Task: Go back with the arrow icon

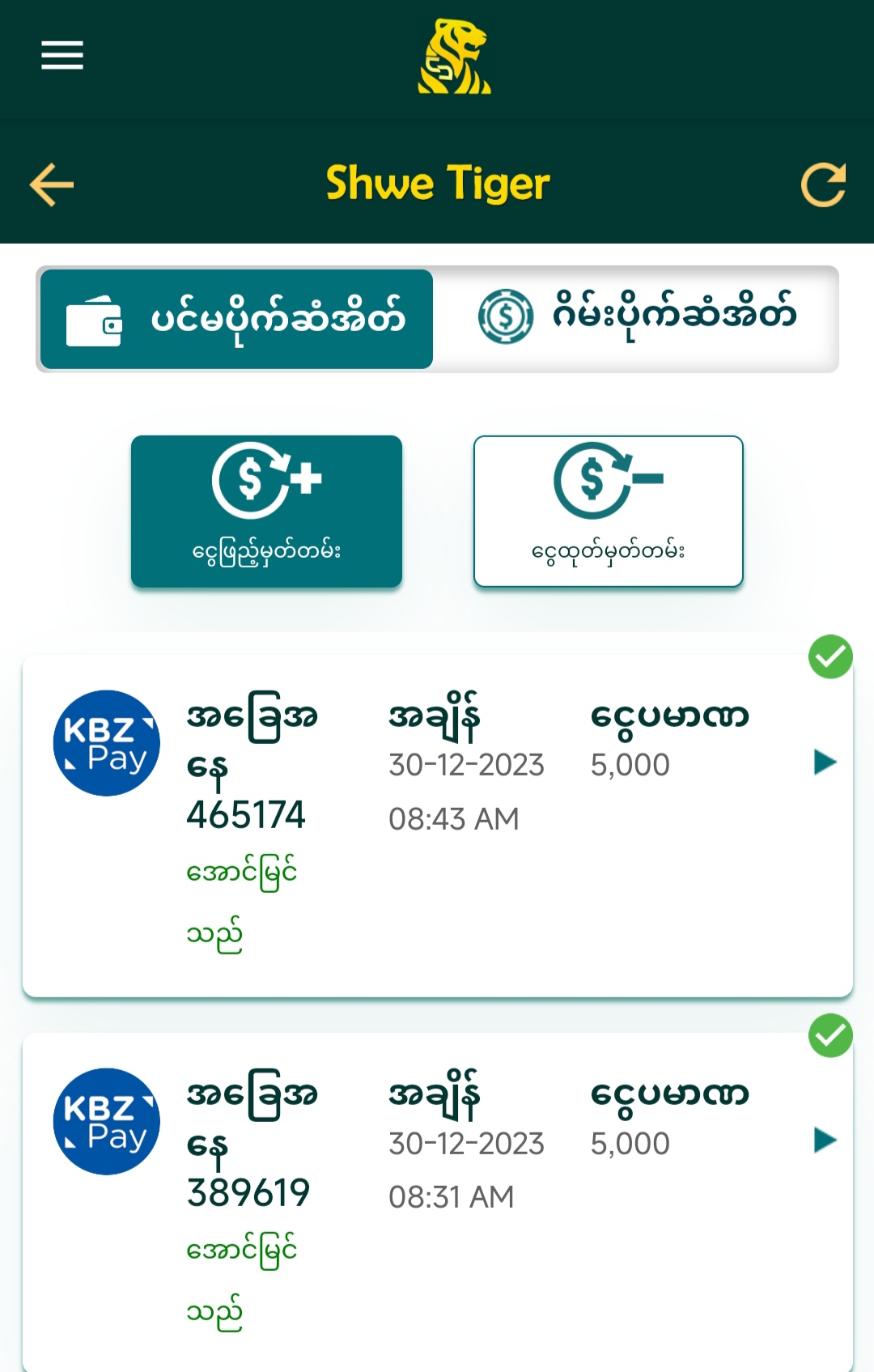Action: (52, 185)
